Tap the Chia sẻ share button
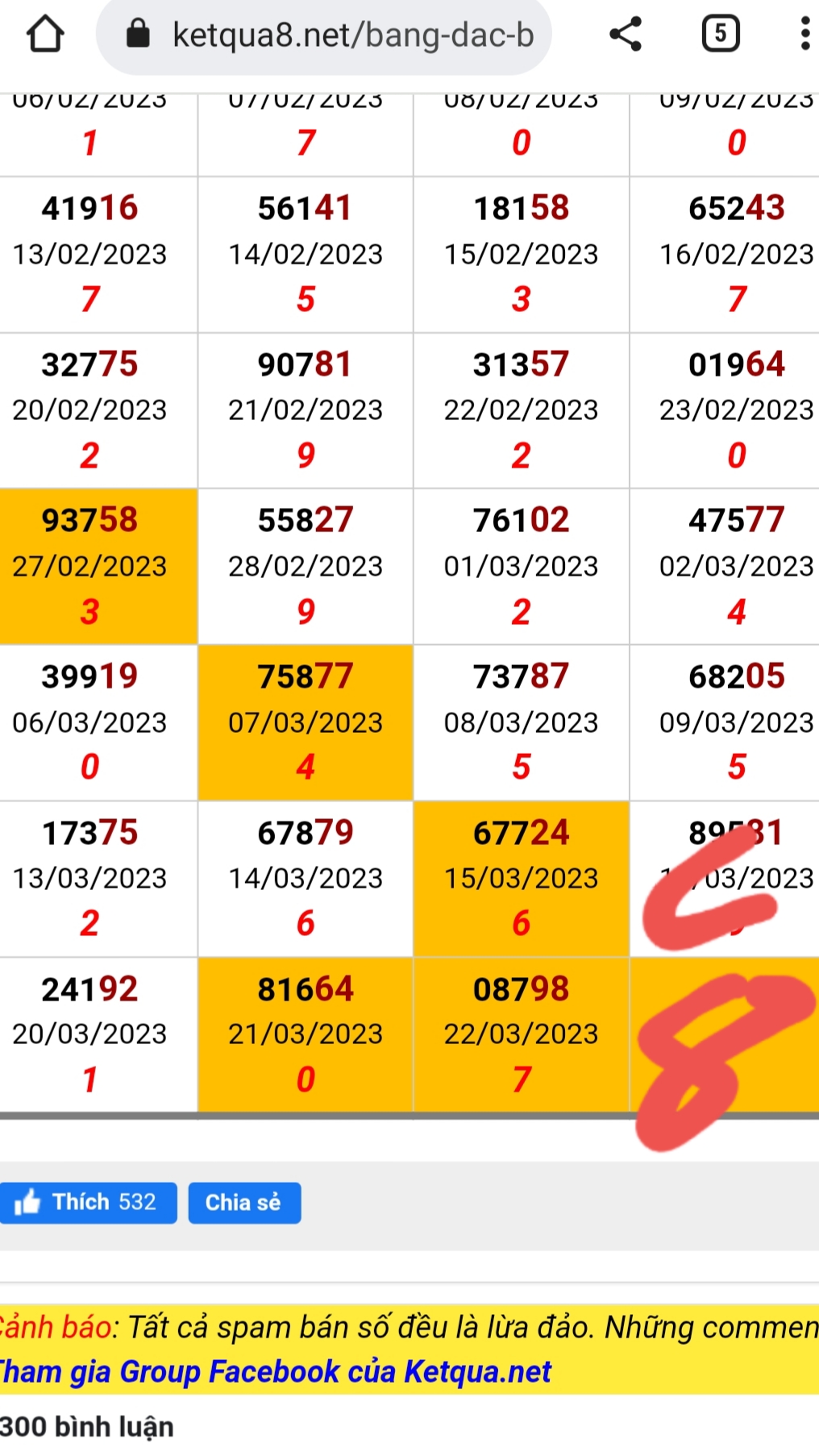This screenshot has width=819, height=1456. pos(244,1202)
